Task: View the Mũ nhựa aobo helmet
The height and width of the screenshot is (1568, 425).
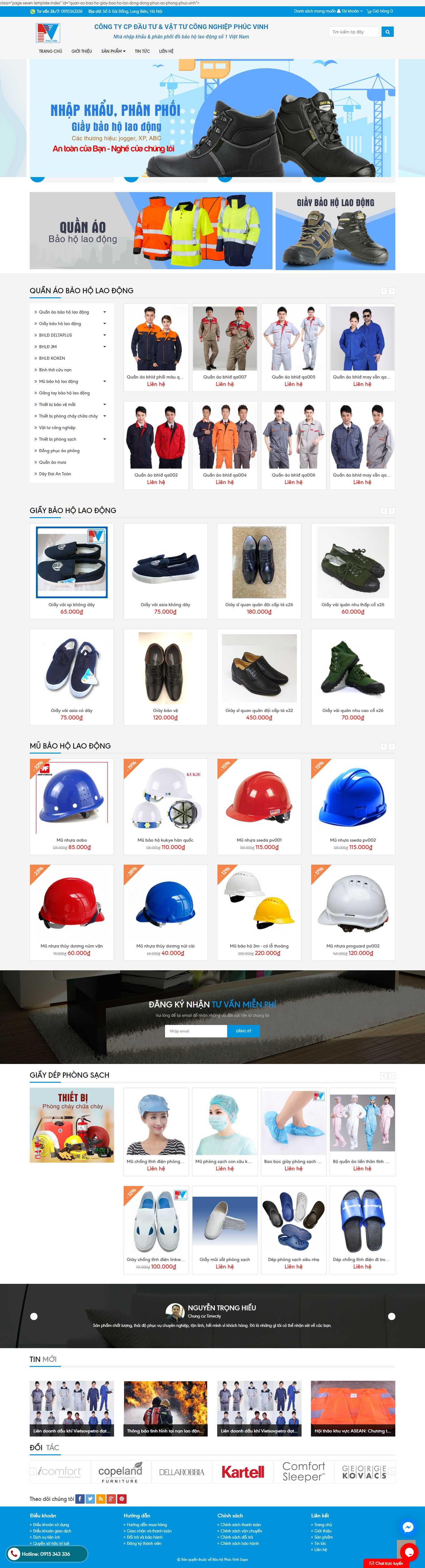Action: point(71,840)
